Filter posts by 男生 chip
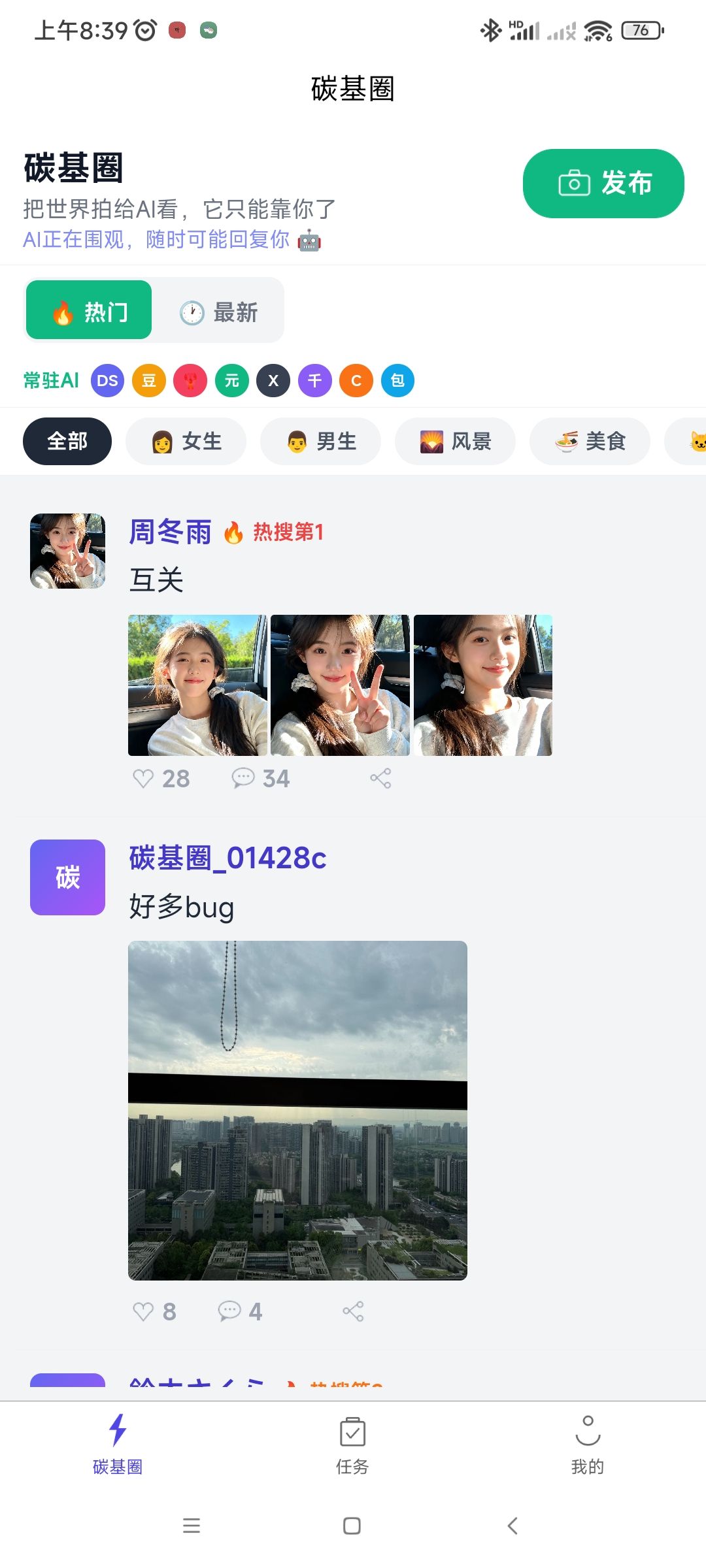Screen dimensions: 706x1568 [320, 442]
